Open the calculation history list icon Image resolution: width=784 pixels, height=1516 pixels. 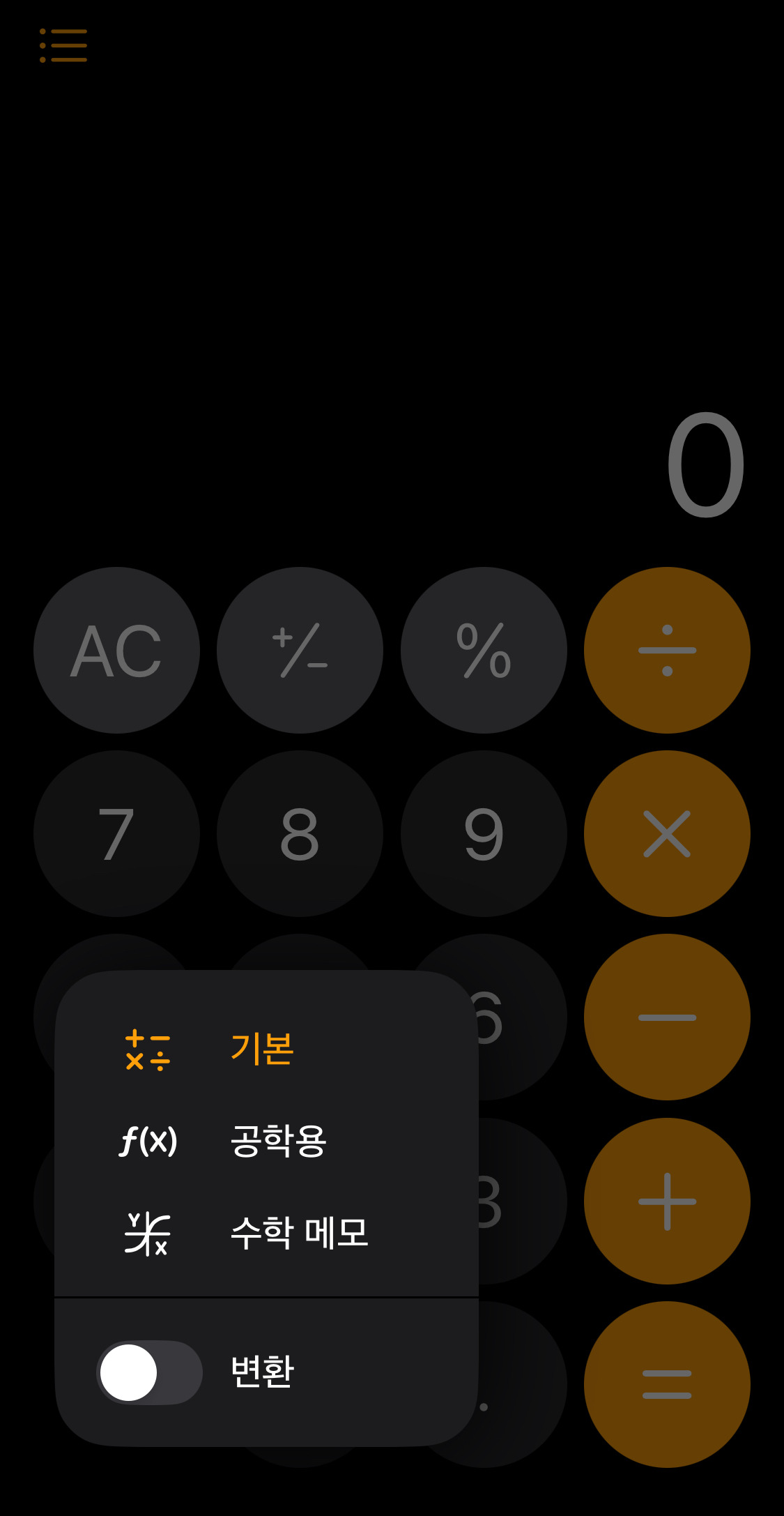[x=63, y=45]
